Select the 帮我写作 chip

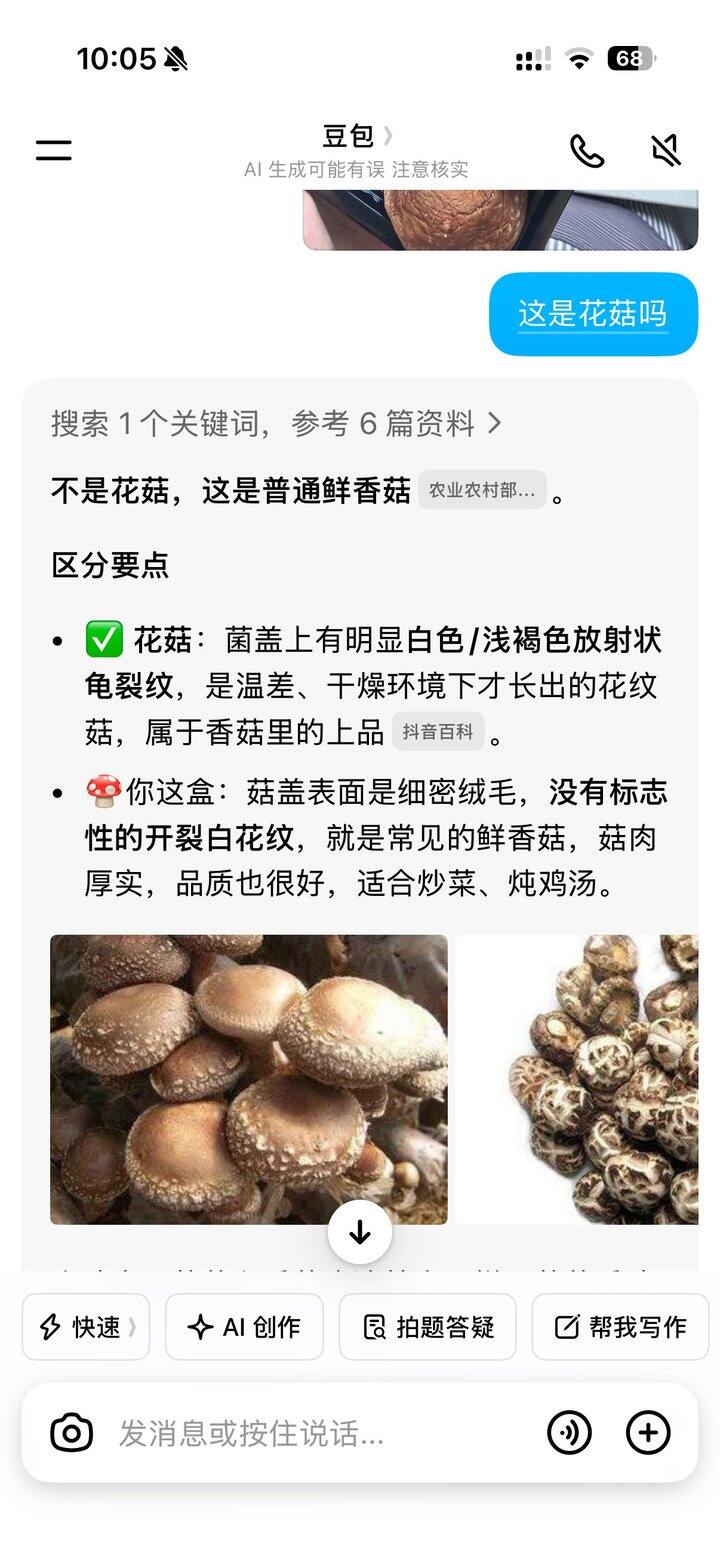pos(620,1327)
